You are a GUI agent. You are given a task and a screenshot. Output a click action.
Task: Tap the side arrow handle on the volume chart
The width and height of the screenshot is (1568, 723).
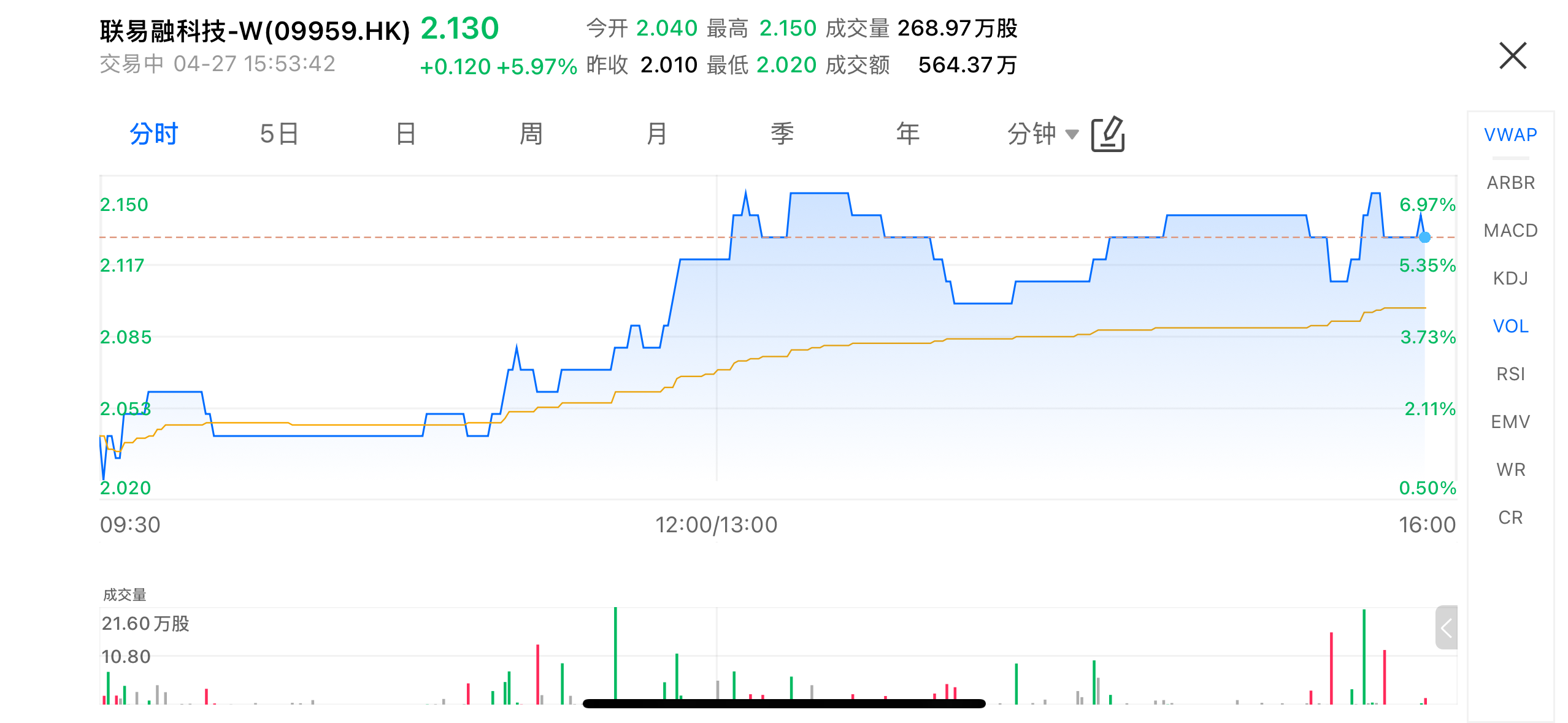(x=1446, y=627)
